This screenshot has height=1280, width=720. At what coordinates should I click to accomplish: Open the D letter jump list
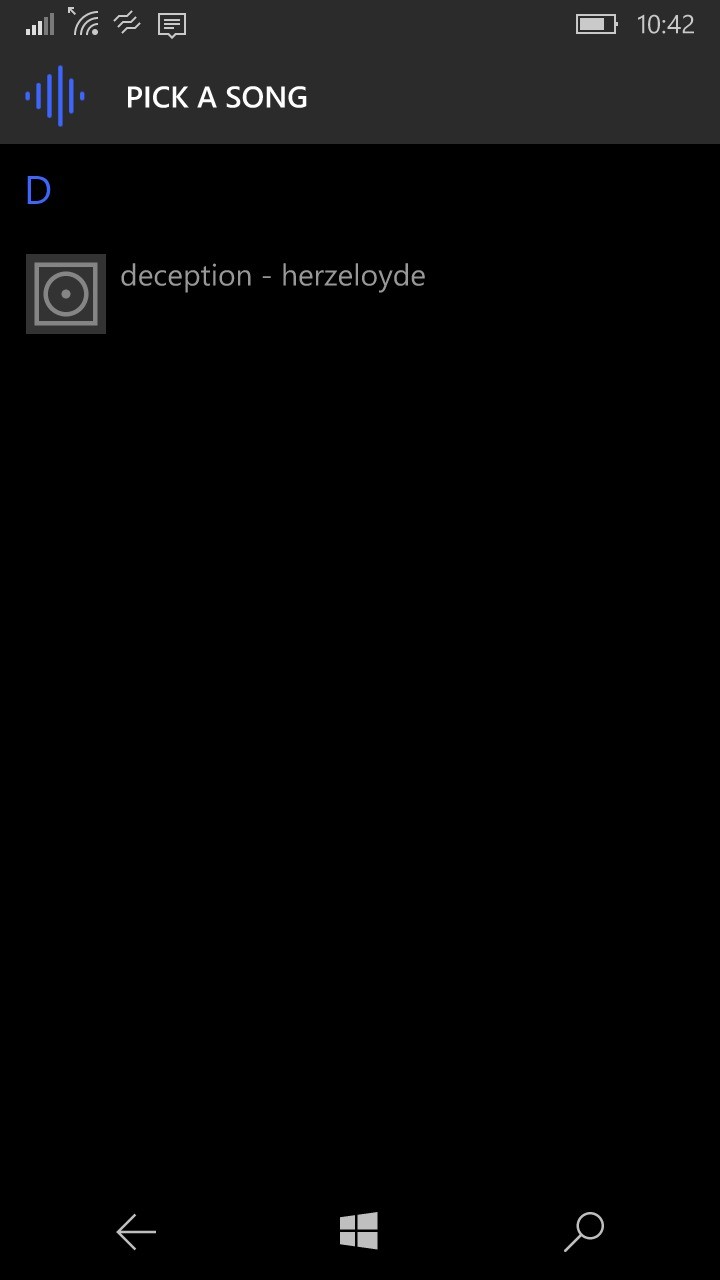click(38, 191)
